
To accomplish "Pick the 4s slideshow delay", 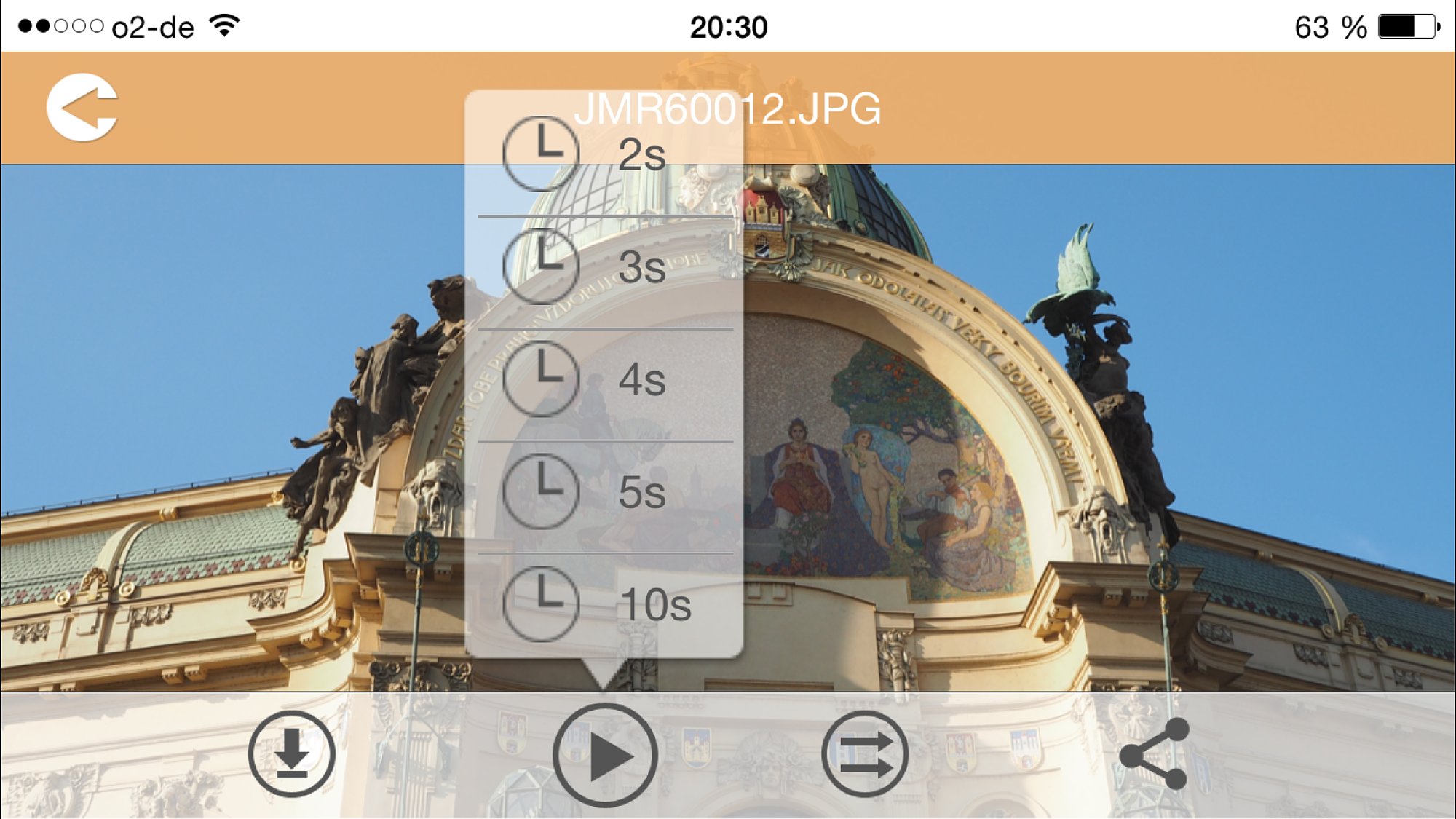I will (604, 379).
